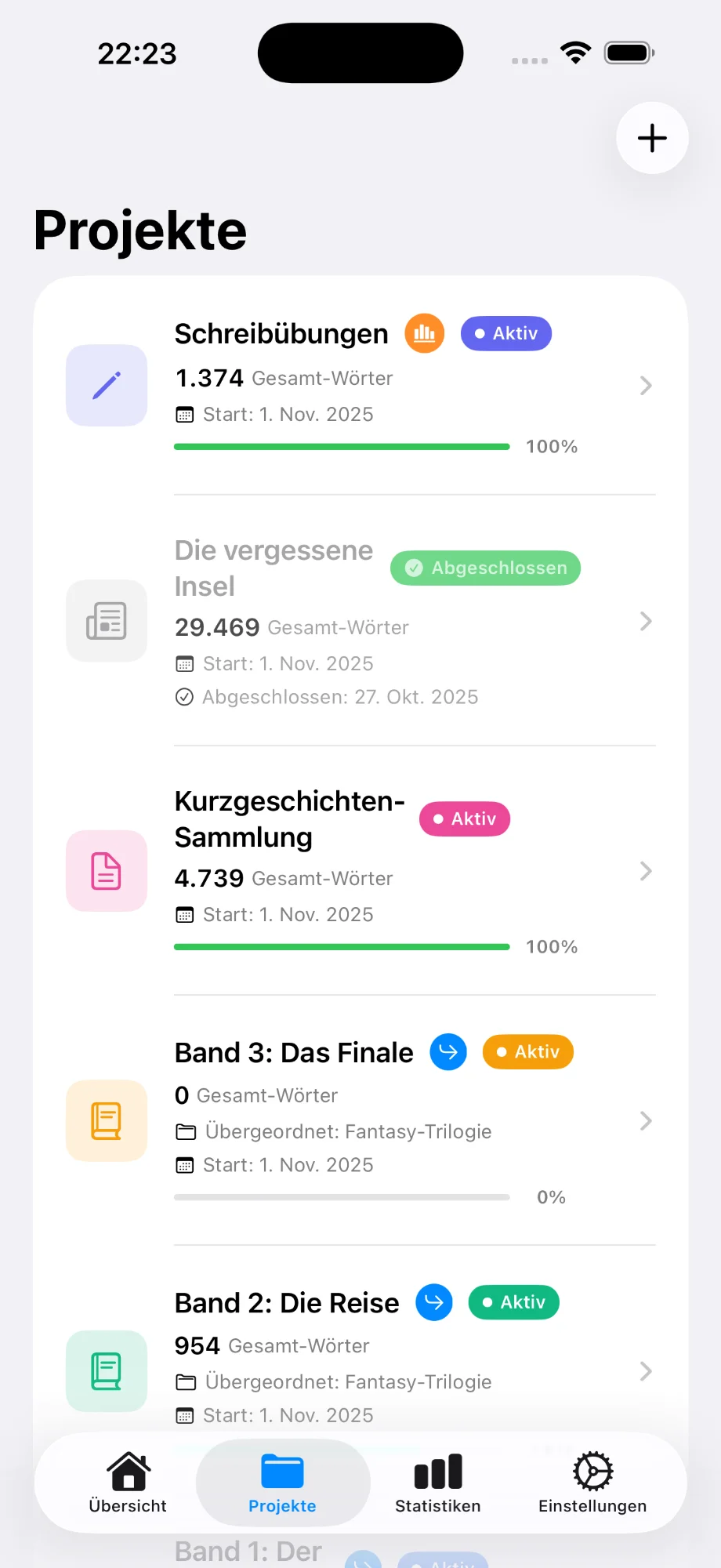Select the pen project icon for Schreibübungen

106,386
